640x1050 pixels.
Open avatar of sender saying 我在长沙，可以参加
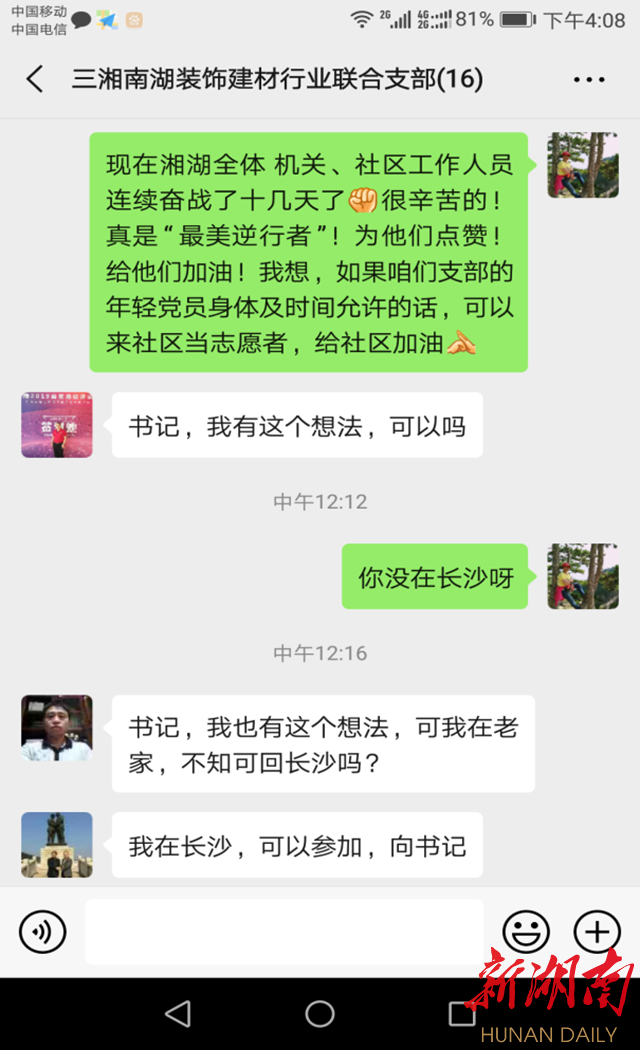tap(57, 845)
